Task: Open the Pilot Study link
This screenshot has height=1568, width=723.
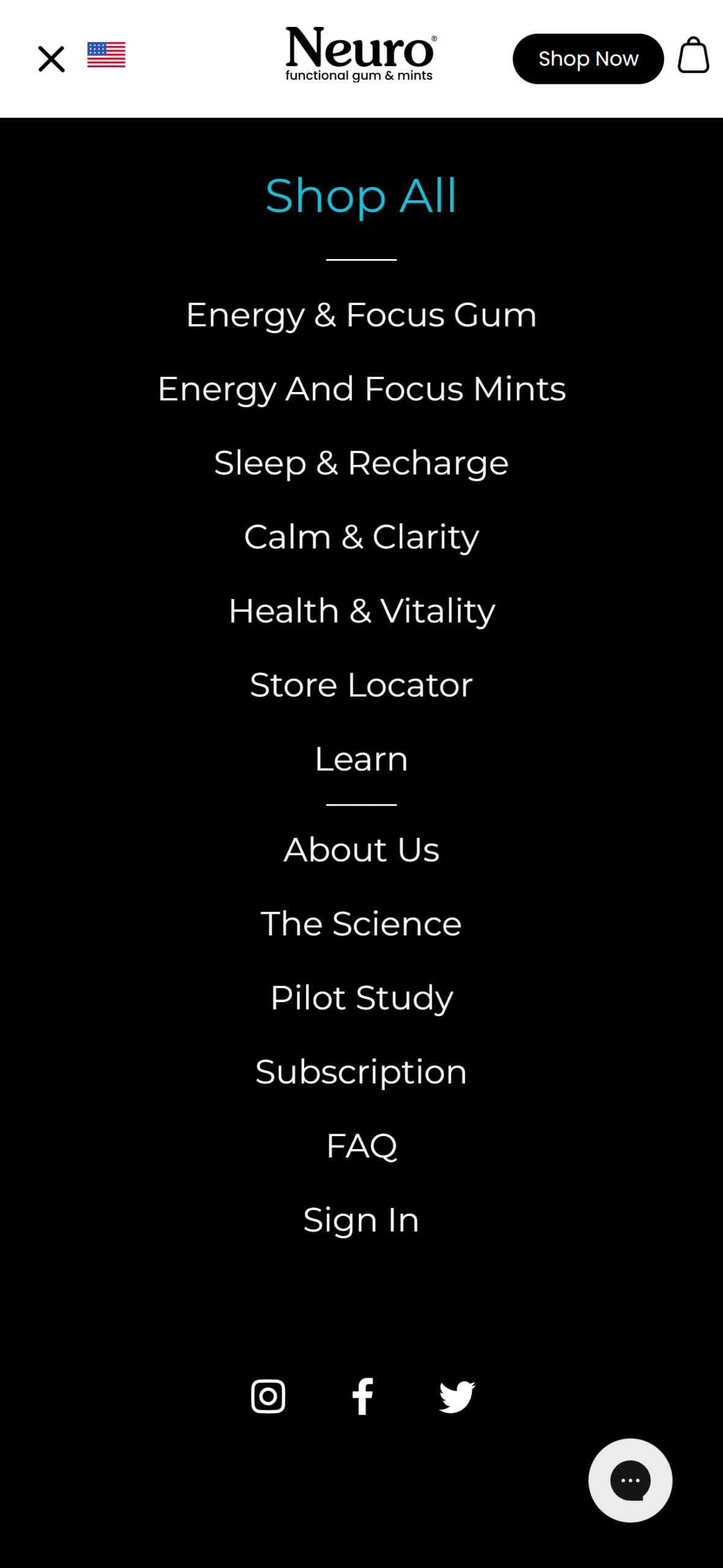Action: (361, 998)
